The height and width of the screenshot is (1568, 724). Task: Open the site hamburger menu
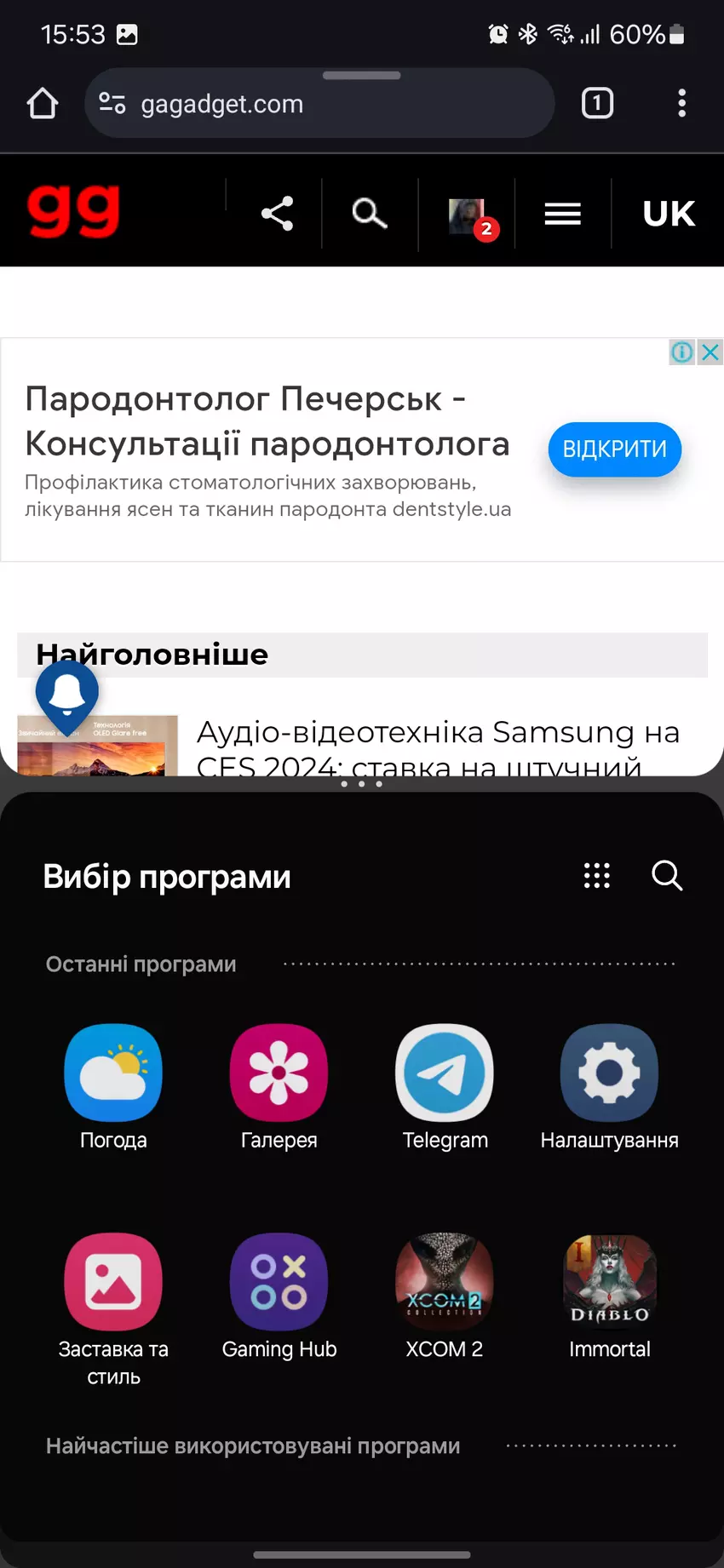(563, 214)
